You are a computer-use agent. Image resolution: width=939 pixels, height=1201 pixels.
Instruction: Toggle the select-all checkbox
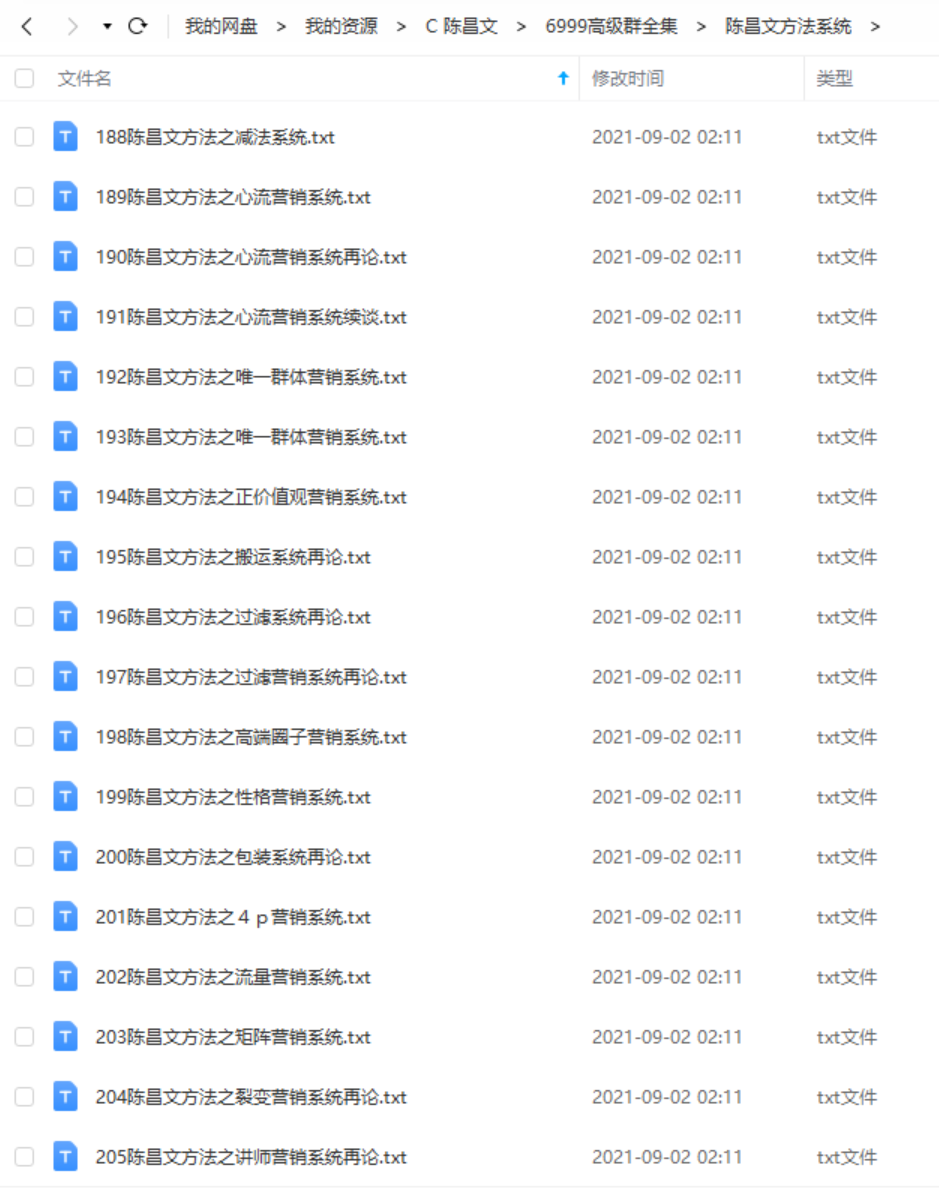tap(24, 79)
